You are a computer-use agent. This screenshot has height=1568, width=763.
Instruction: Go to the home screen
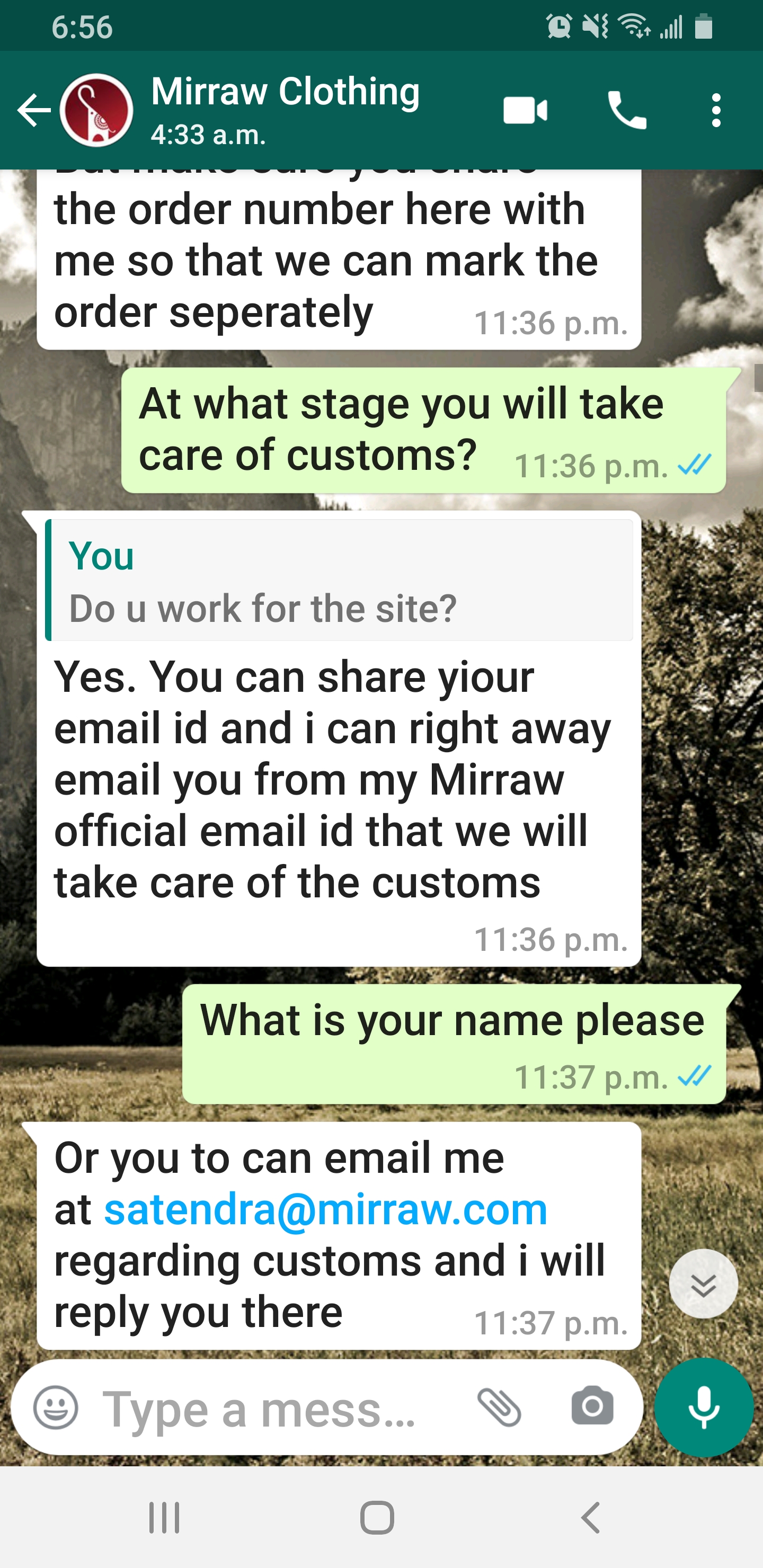[377, 1518]
